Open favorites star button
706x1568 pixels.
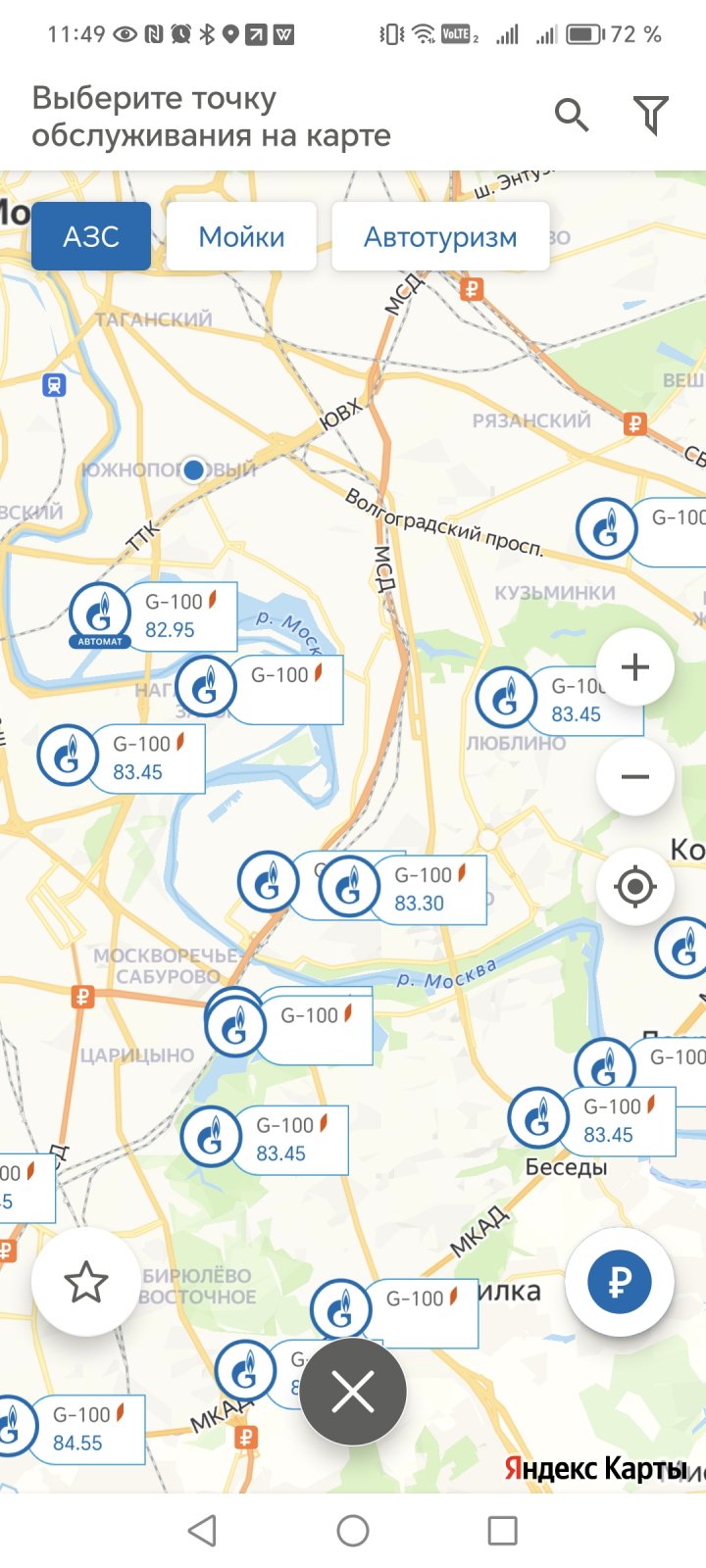click(85, 1282)
